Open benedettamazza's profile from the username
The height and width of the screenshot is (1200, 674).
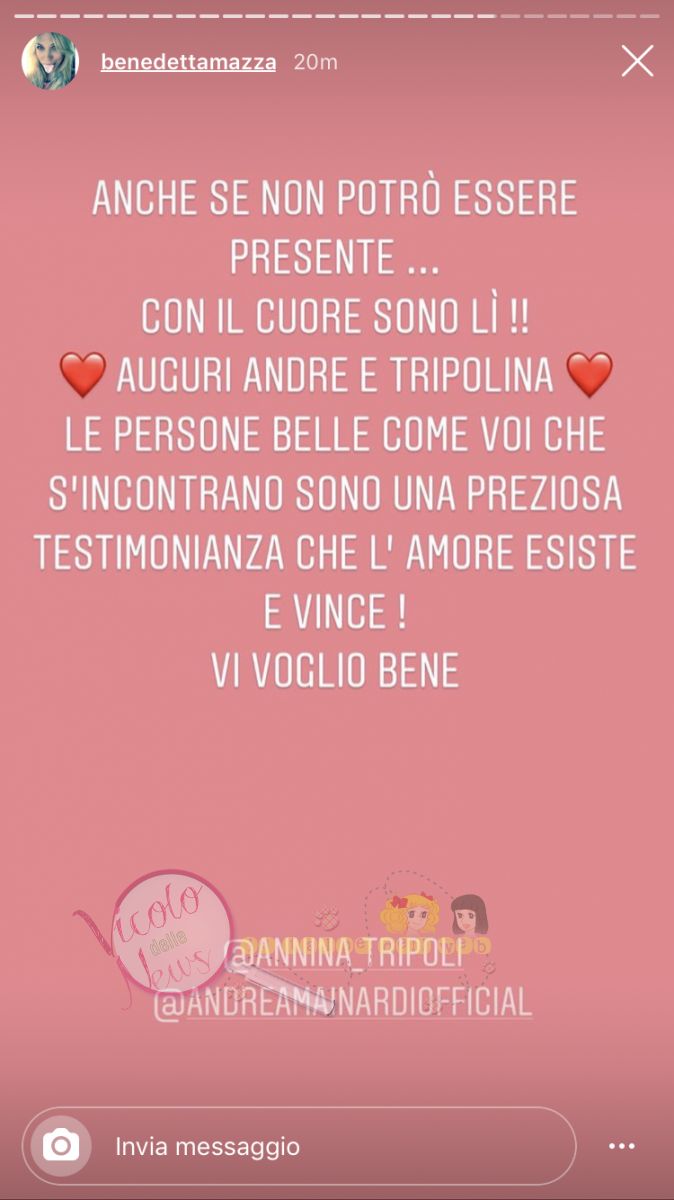(188, 62)
